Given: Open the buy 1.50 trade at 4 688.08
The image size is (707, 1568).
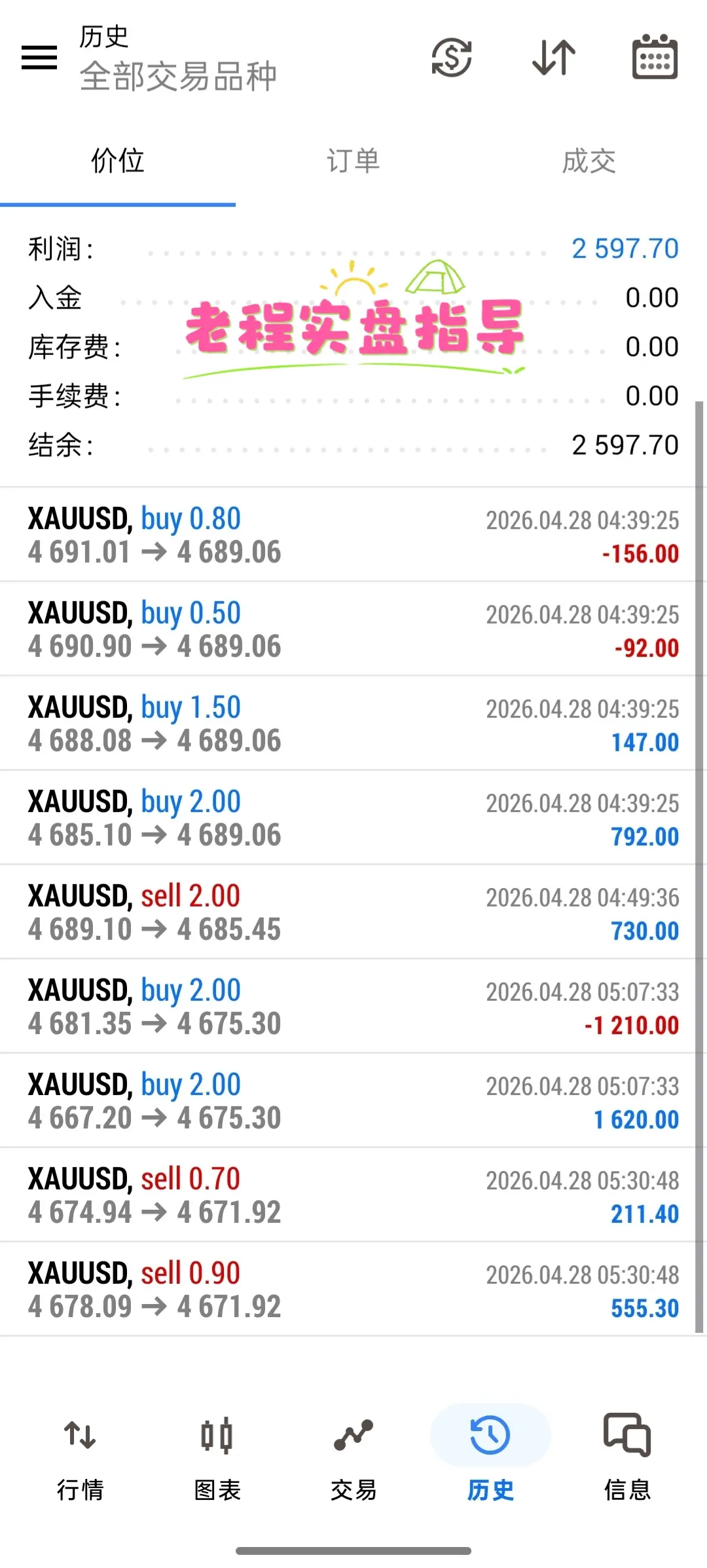Looking at the screenshot, I should [353, 724].
